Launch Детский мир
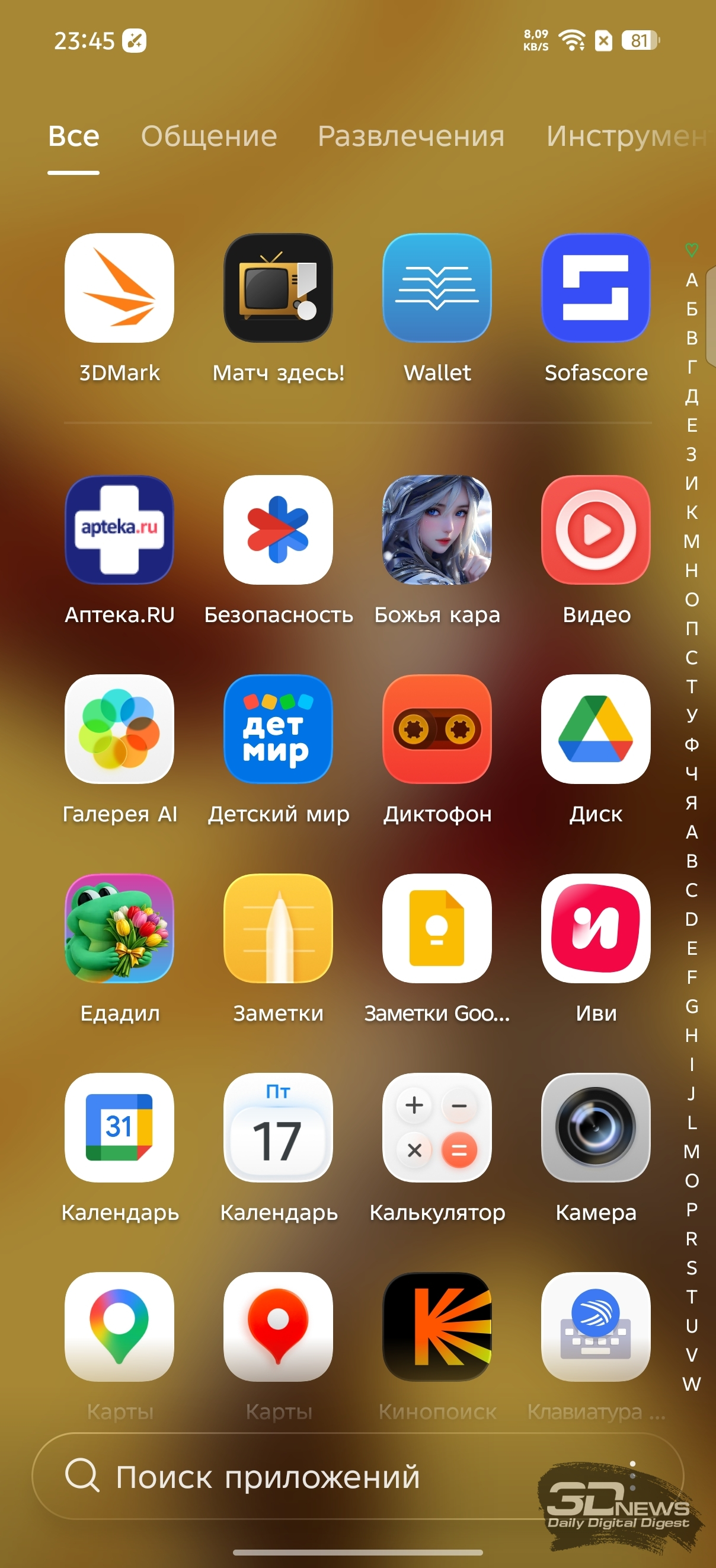 [278, 729]
